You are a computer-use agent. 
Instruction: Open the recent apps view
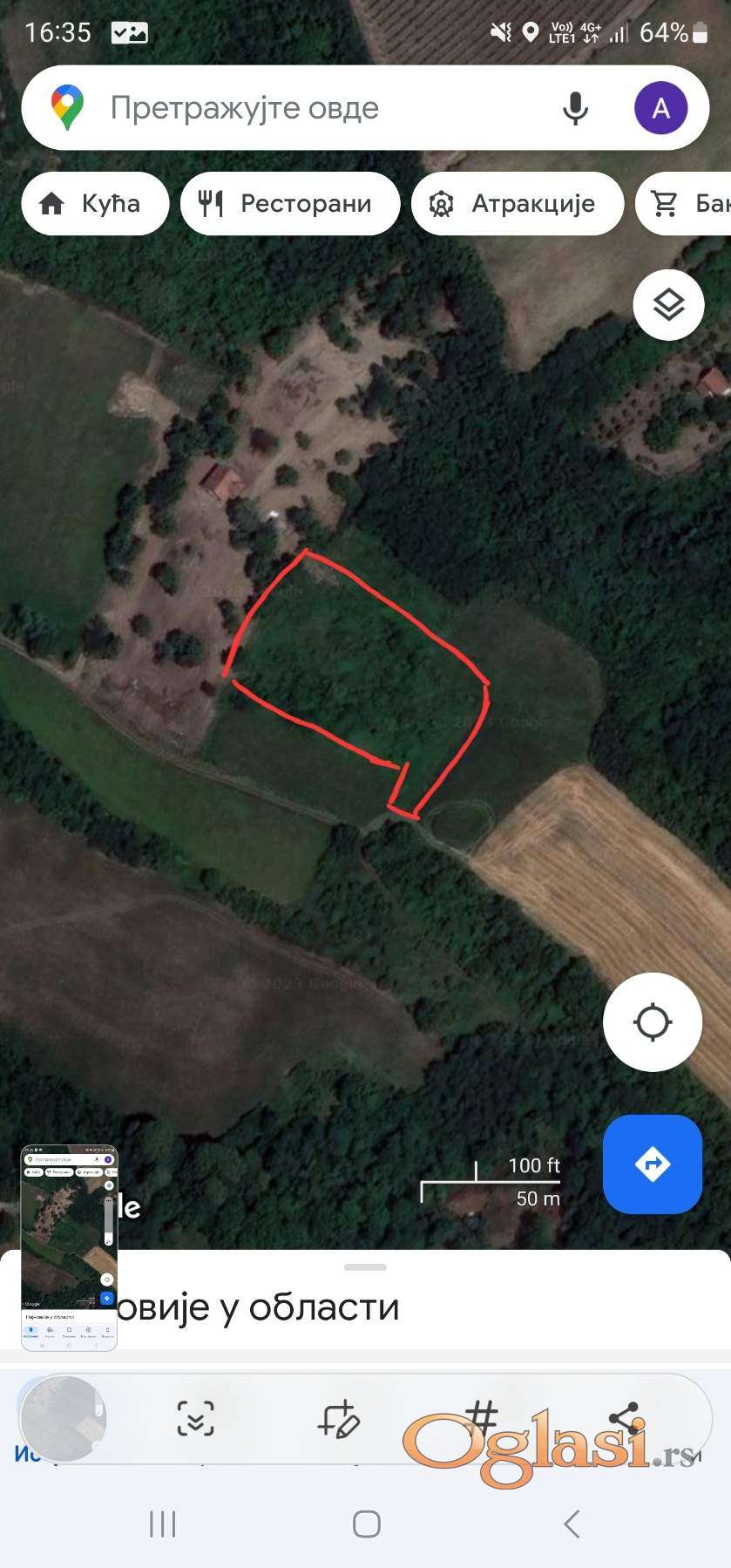pos(163,1524)
